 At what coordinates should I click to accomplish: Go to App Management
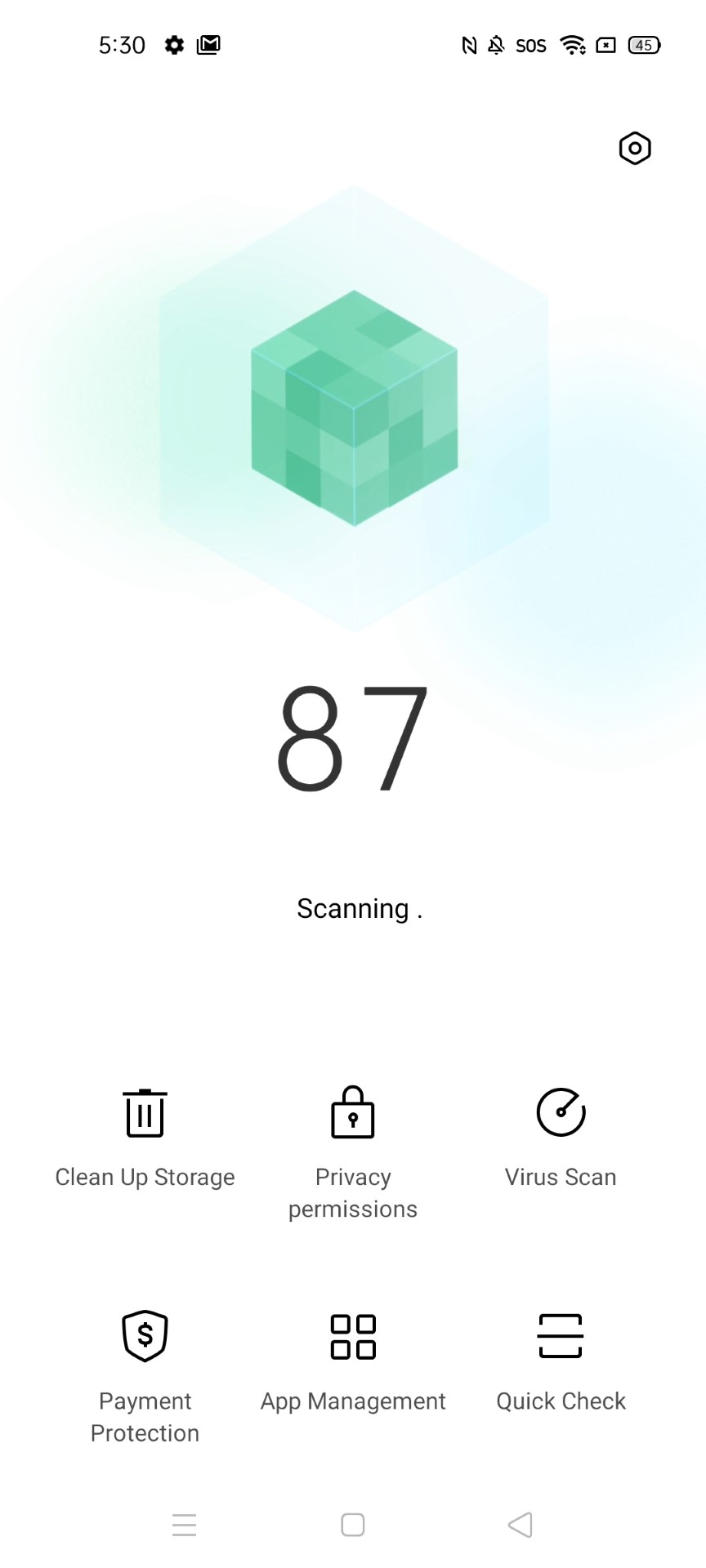(x=353, y=1362)
